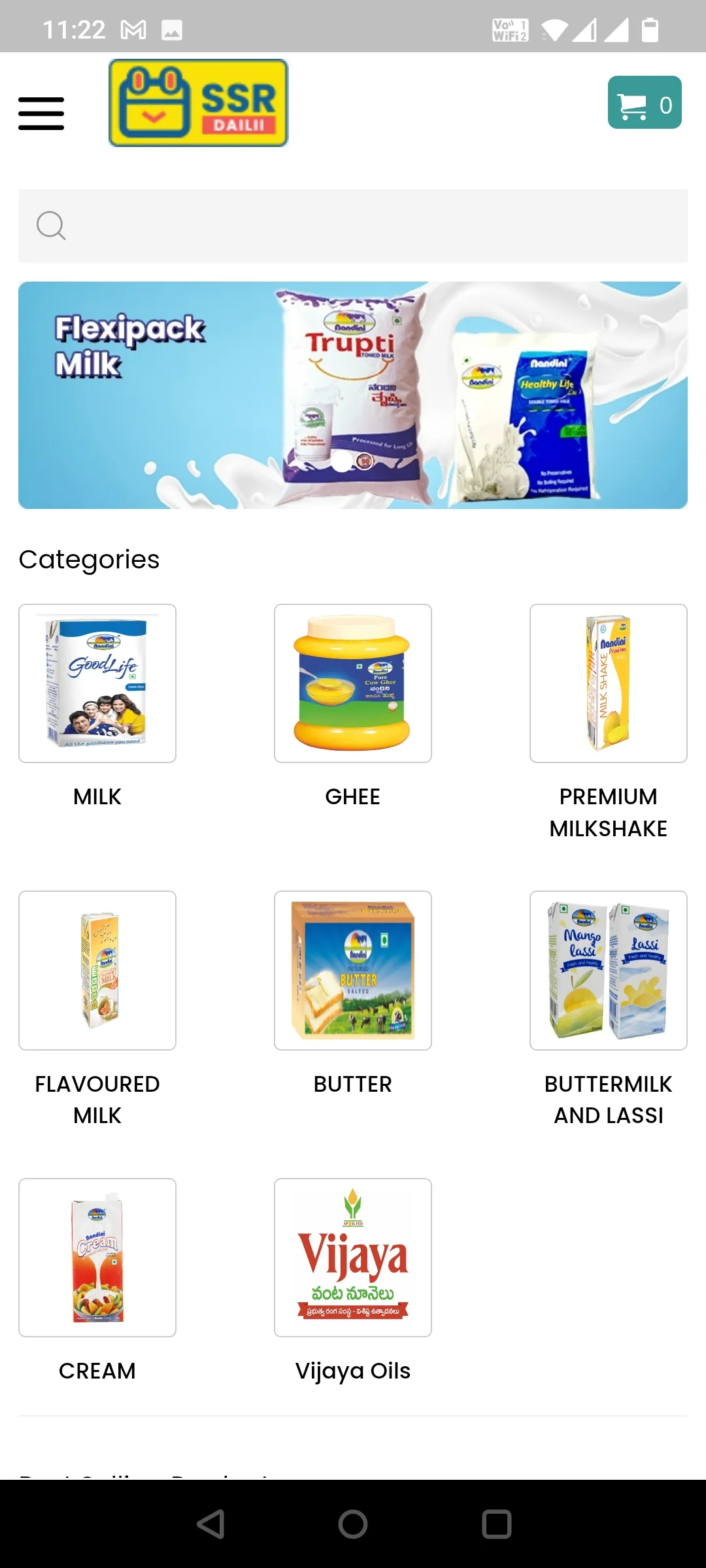The image size is (706, 1568).
Task: Tap the search field
Action: point(353,226)
